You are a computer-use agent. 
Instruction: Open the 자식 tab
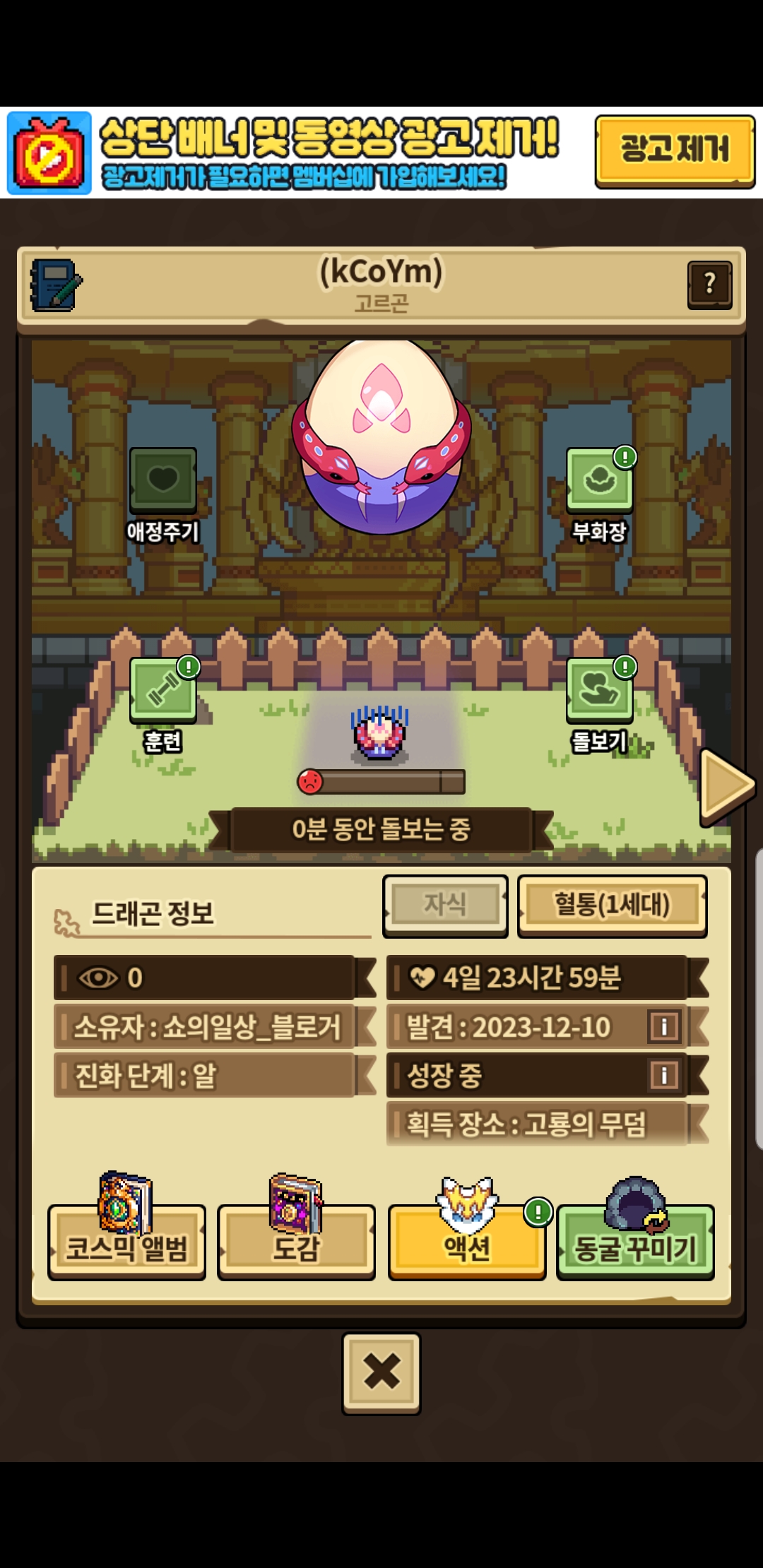coord(445,905)
